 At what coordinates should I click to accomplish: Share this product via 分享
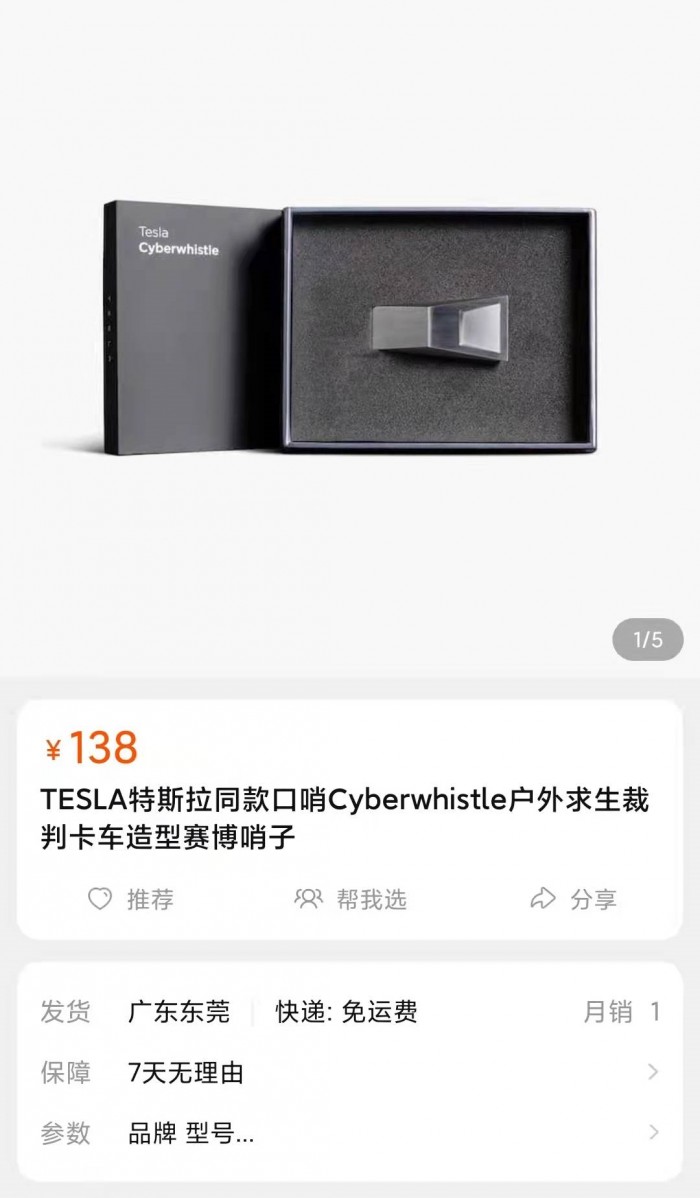(x=573, y=899)
